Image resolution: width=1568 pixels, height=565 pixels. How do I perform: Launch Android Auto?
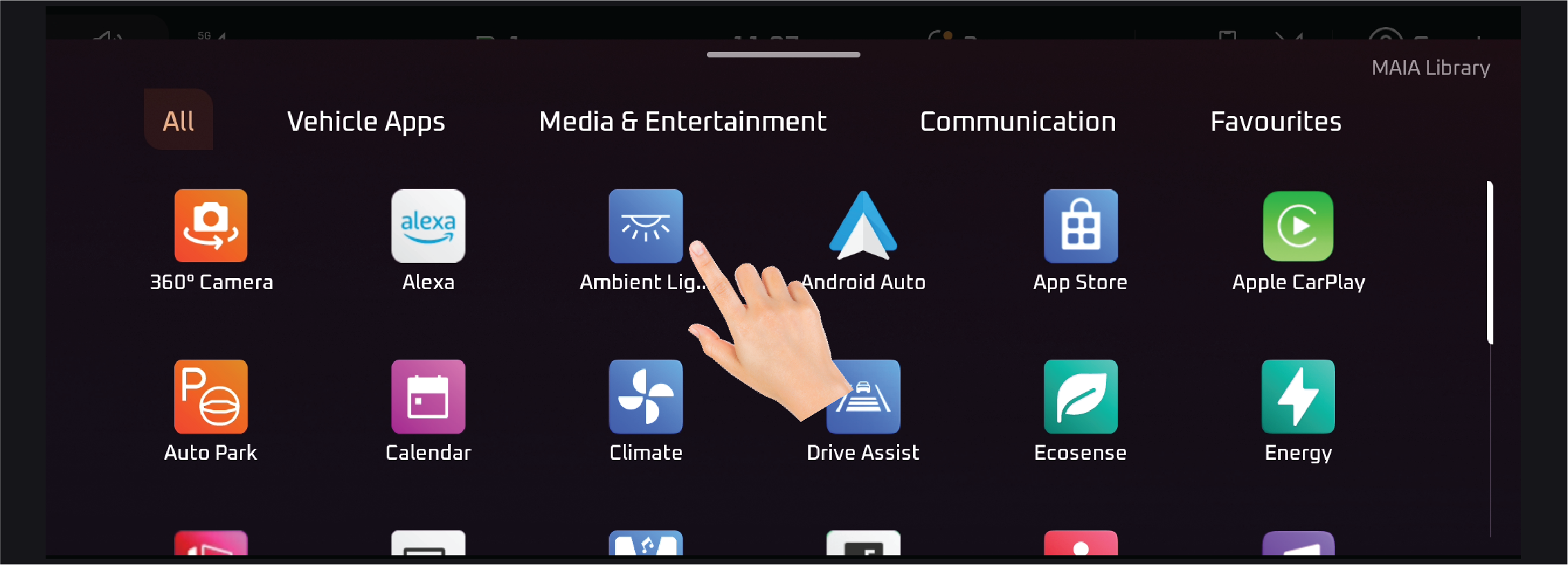click(863, 226)
